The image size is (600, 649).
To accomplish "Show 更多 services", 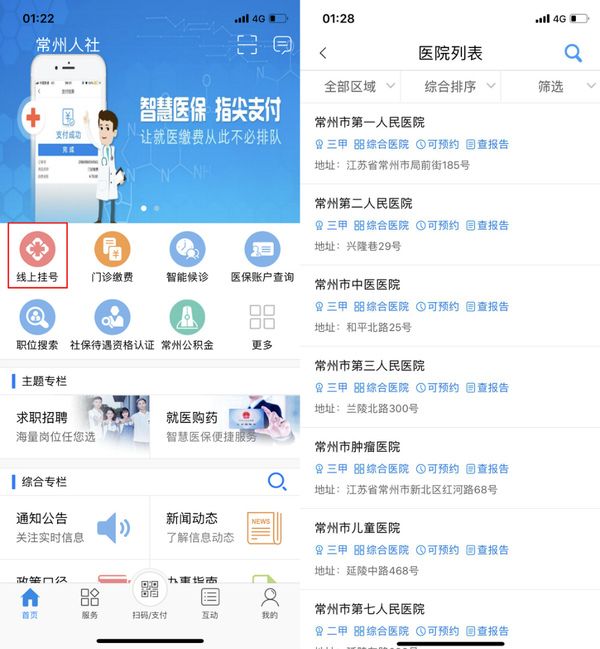I will (x=262, y=324).
